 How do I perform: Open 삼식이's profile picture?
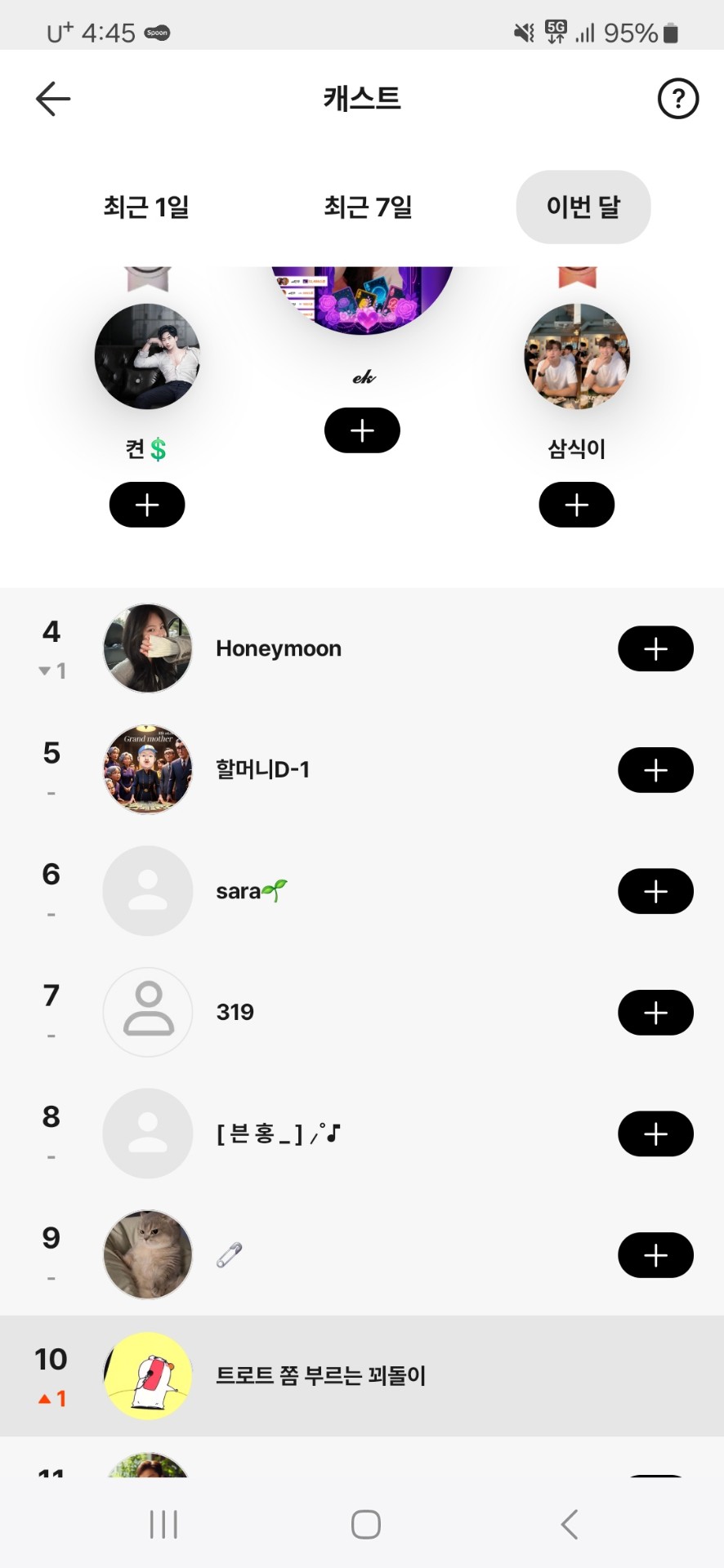tap(577, 356)
